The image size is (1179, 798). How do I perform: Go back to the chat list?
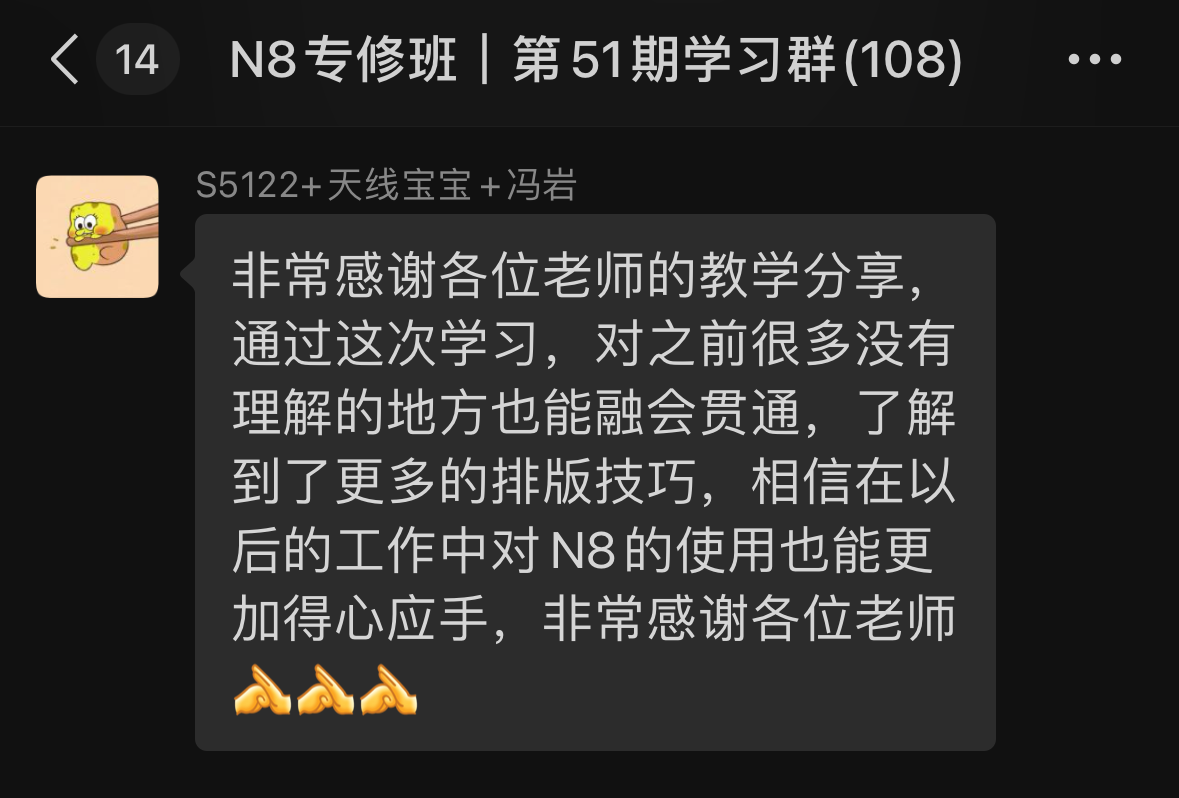click(x=64, y=60)
